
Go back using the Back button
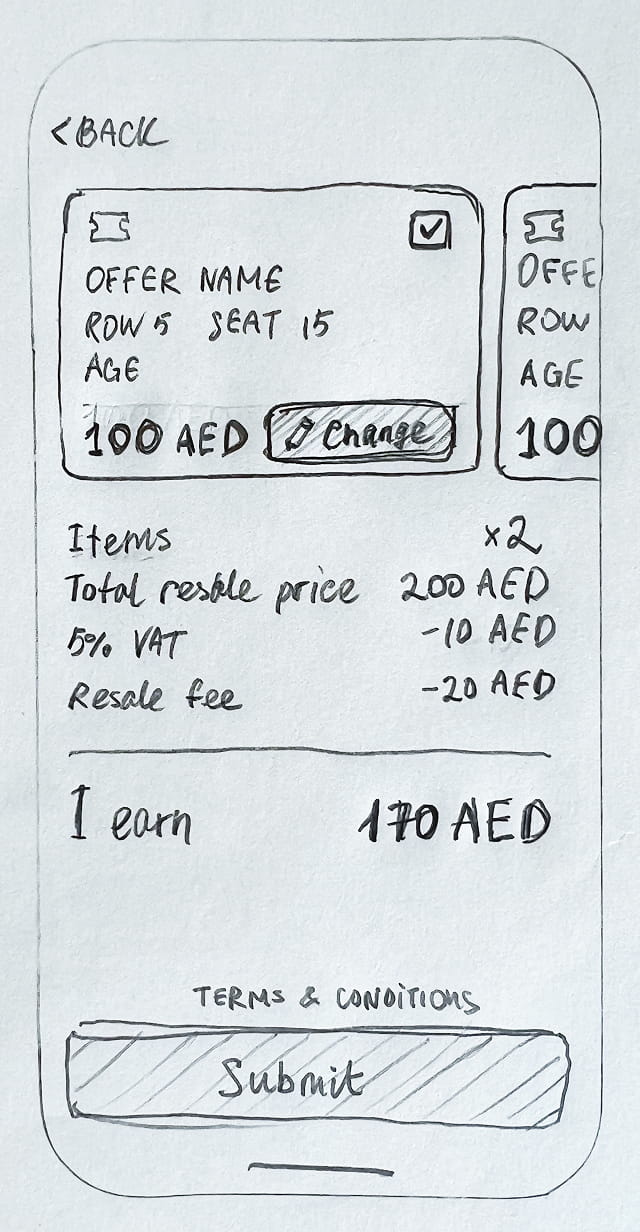[110, 133]
